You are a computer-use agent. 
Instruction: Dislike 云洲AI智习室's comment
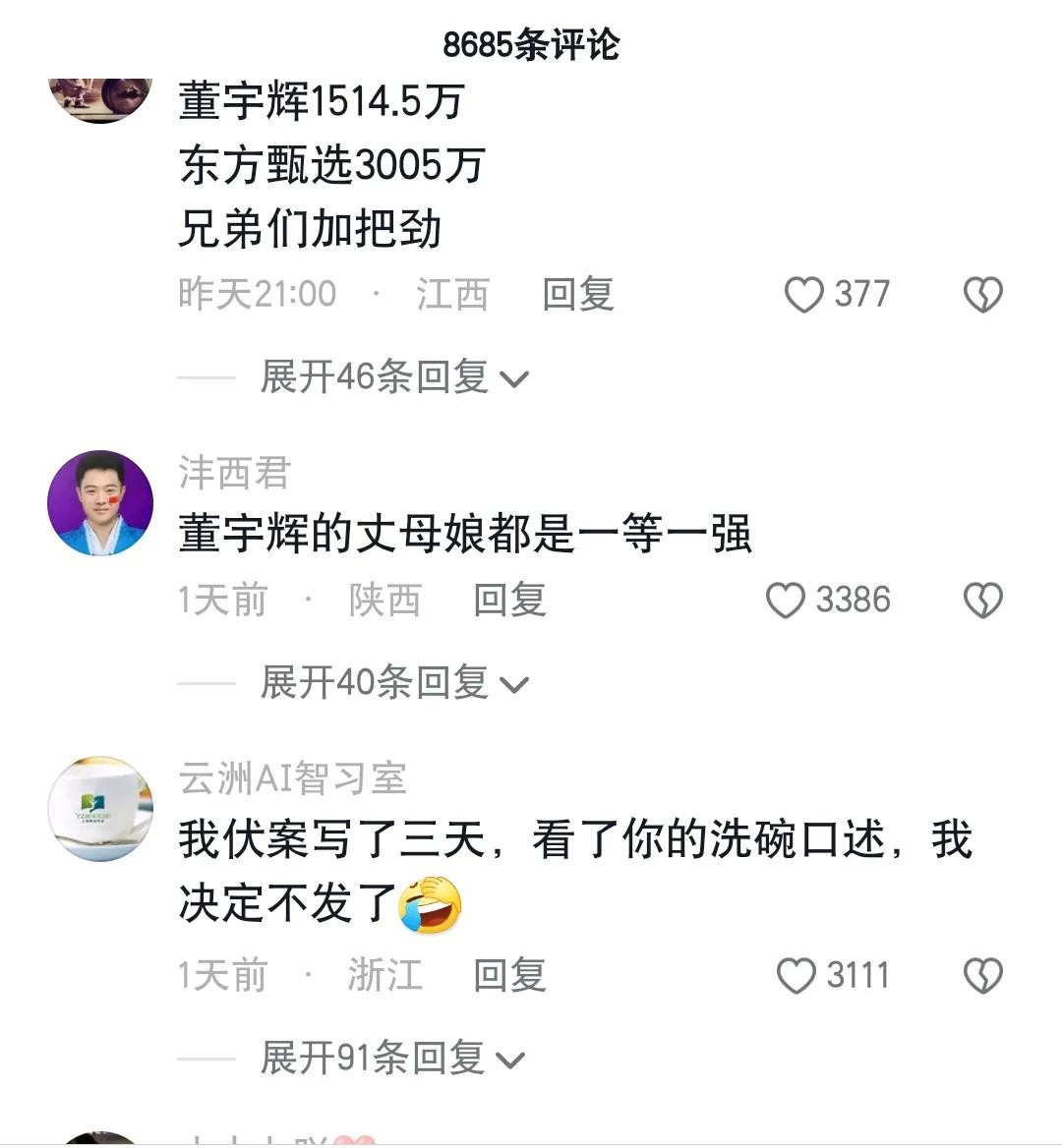(x=982, y=976)
